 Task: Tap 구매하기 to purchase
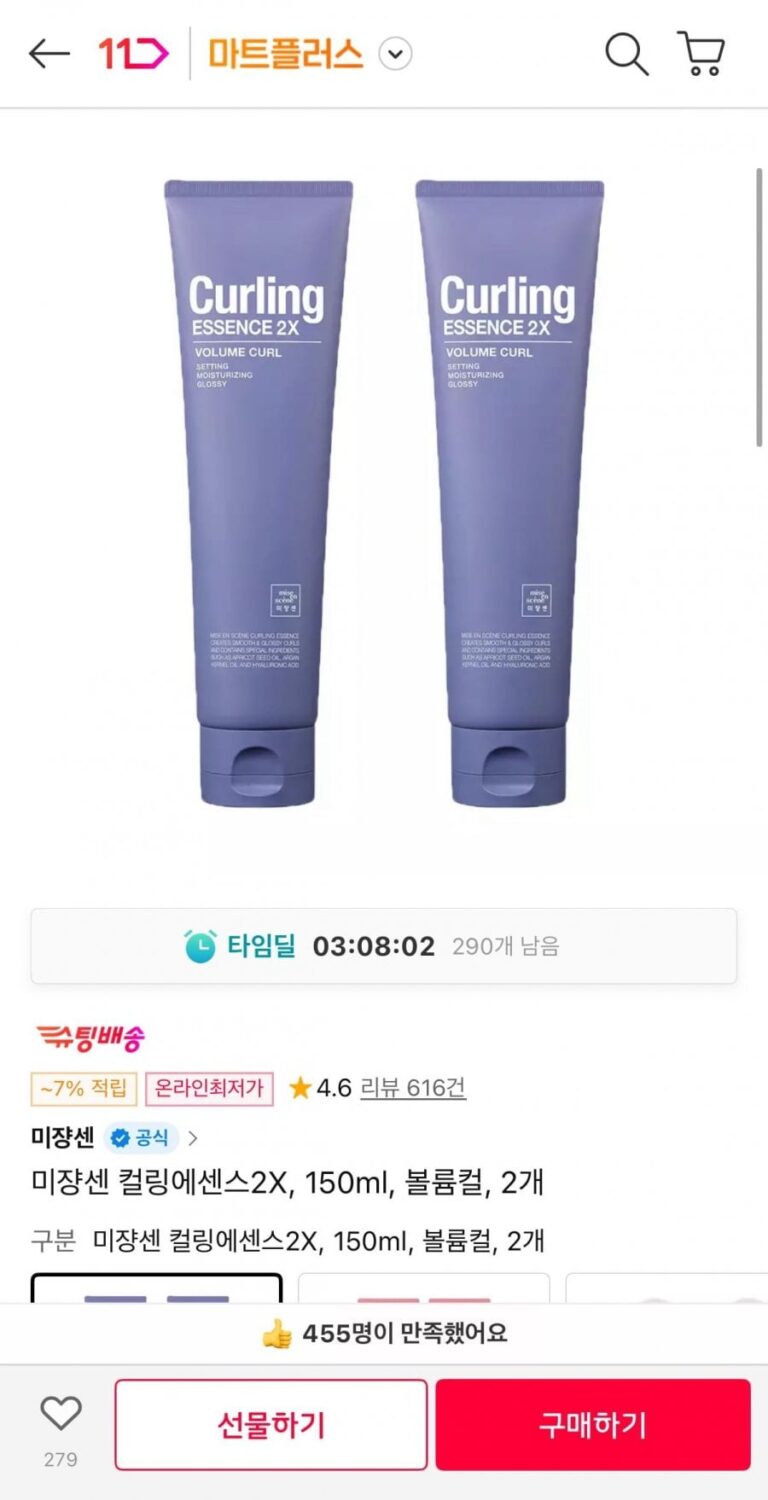click(592, 1425)
